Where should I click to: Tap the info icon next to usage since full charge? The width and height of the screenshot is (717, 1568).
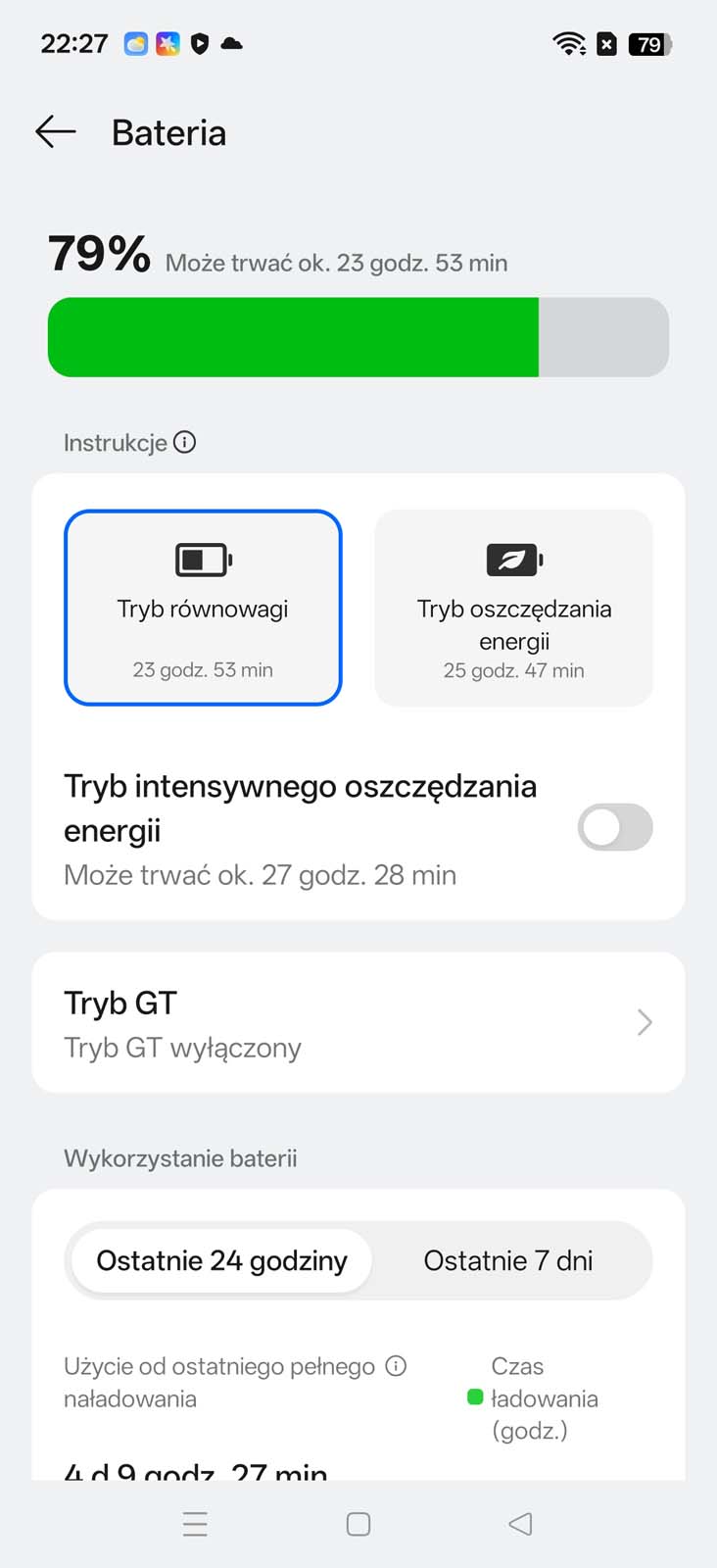coord(396,1365)
